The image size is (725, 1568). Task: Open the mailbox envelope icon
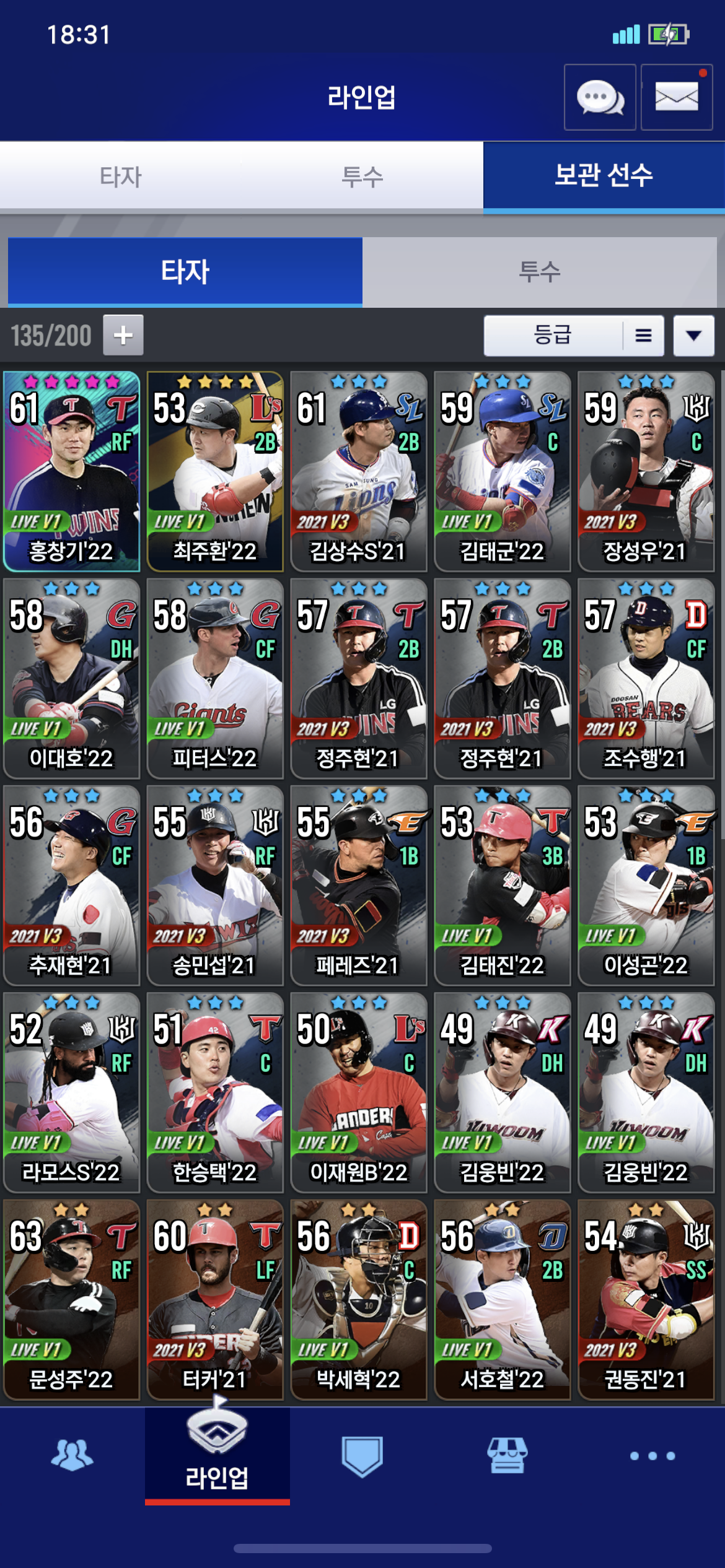pos(676,97)
